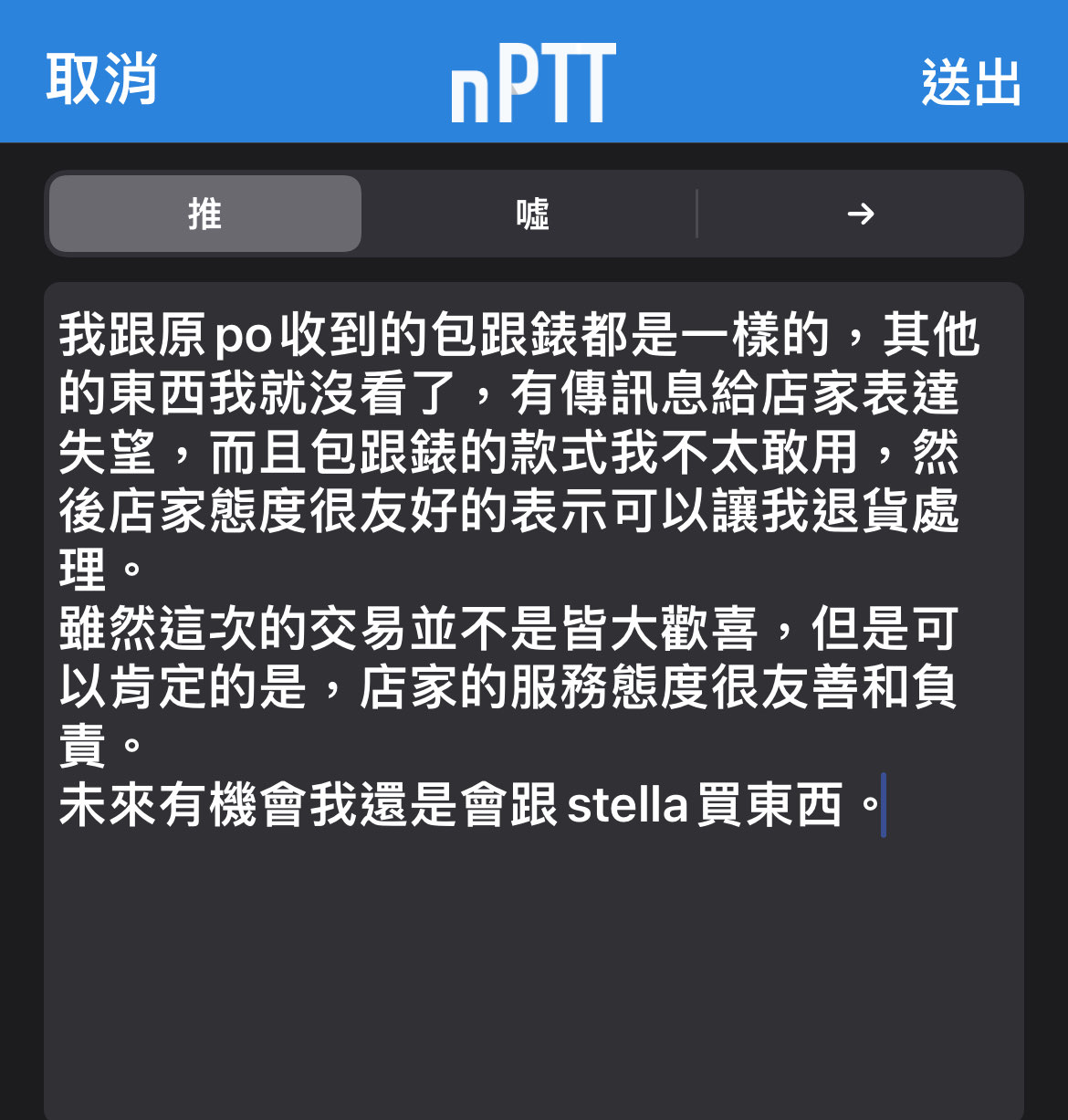Submit the comment with 送出

970,82
